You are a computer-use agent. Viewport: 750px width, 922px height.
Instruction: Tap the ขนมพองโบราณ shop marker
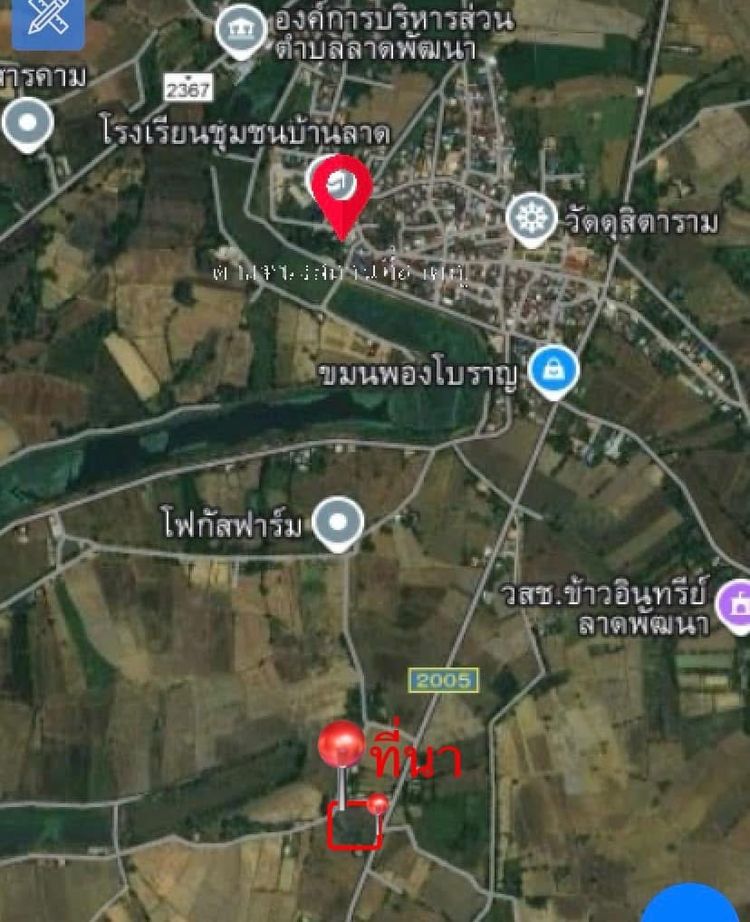tap(553, 370)
